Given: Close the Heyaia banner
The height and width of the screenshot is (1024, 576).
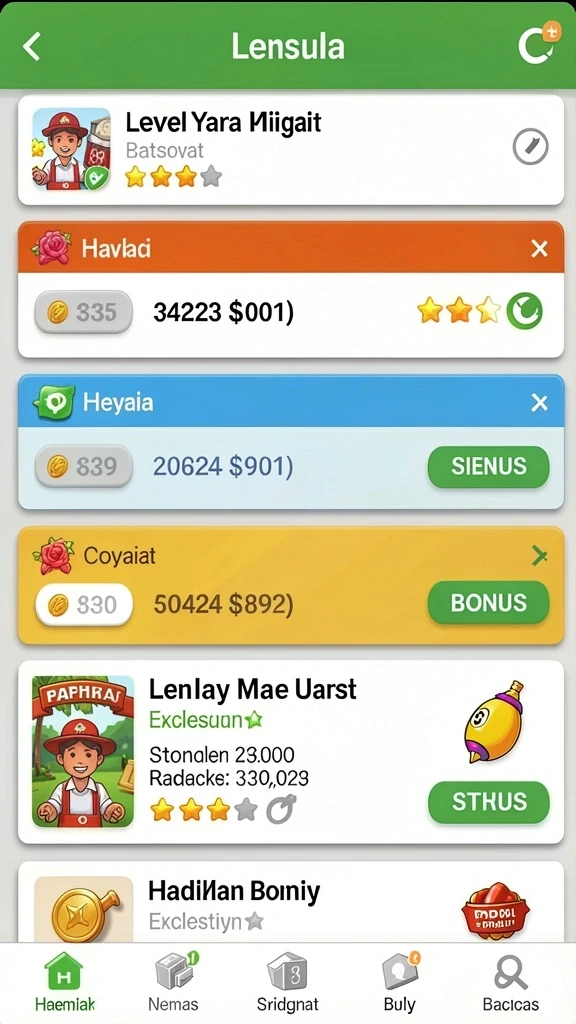Looking at the screenshot, I should point(539,403).
